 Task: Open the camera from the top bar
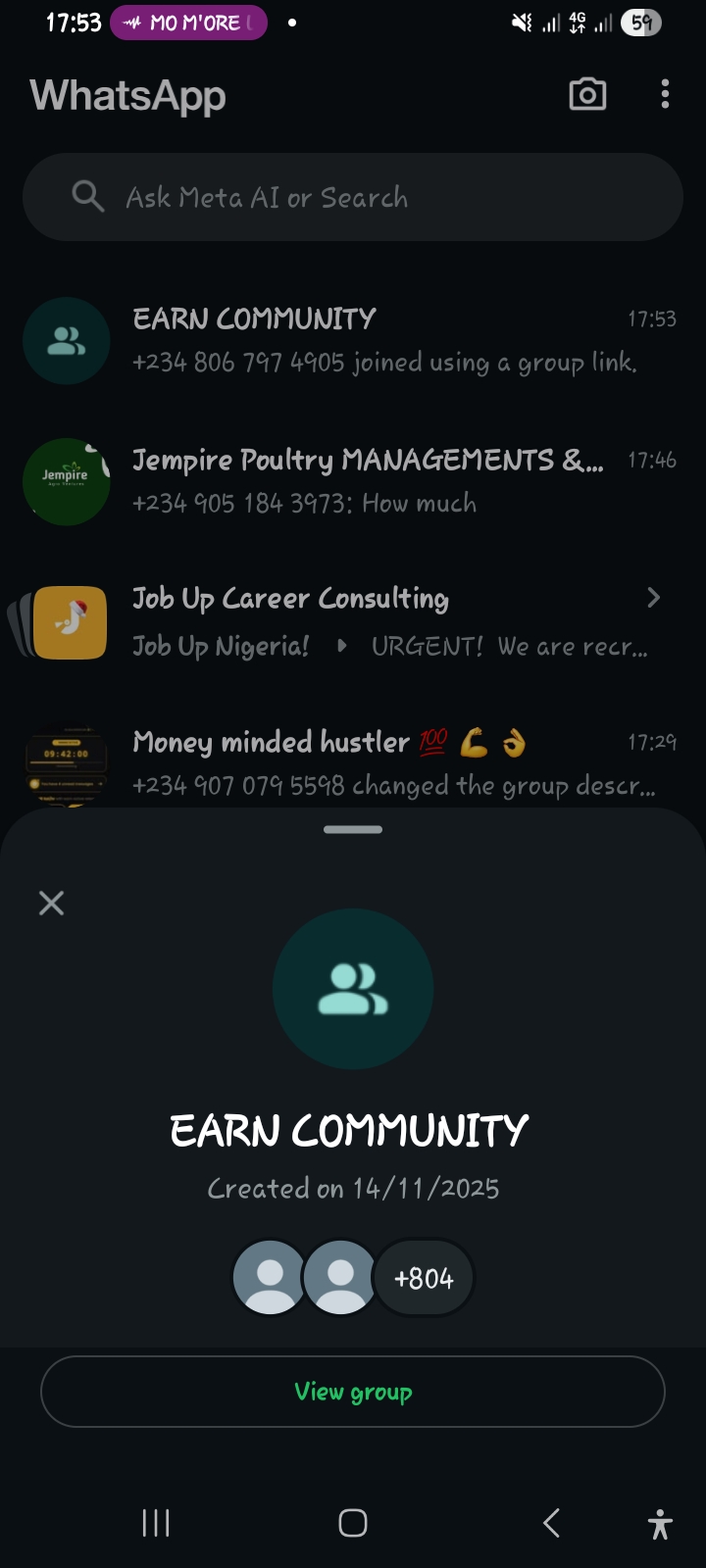tap(587, 95)
